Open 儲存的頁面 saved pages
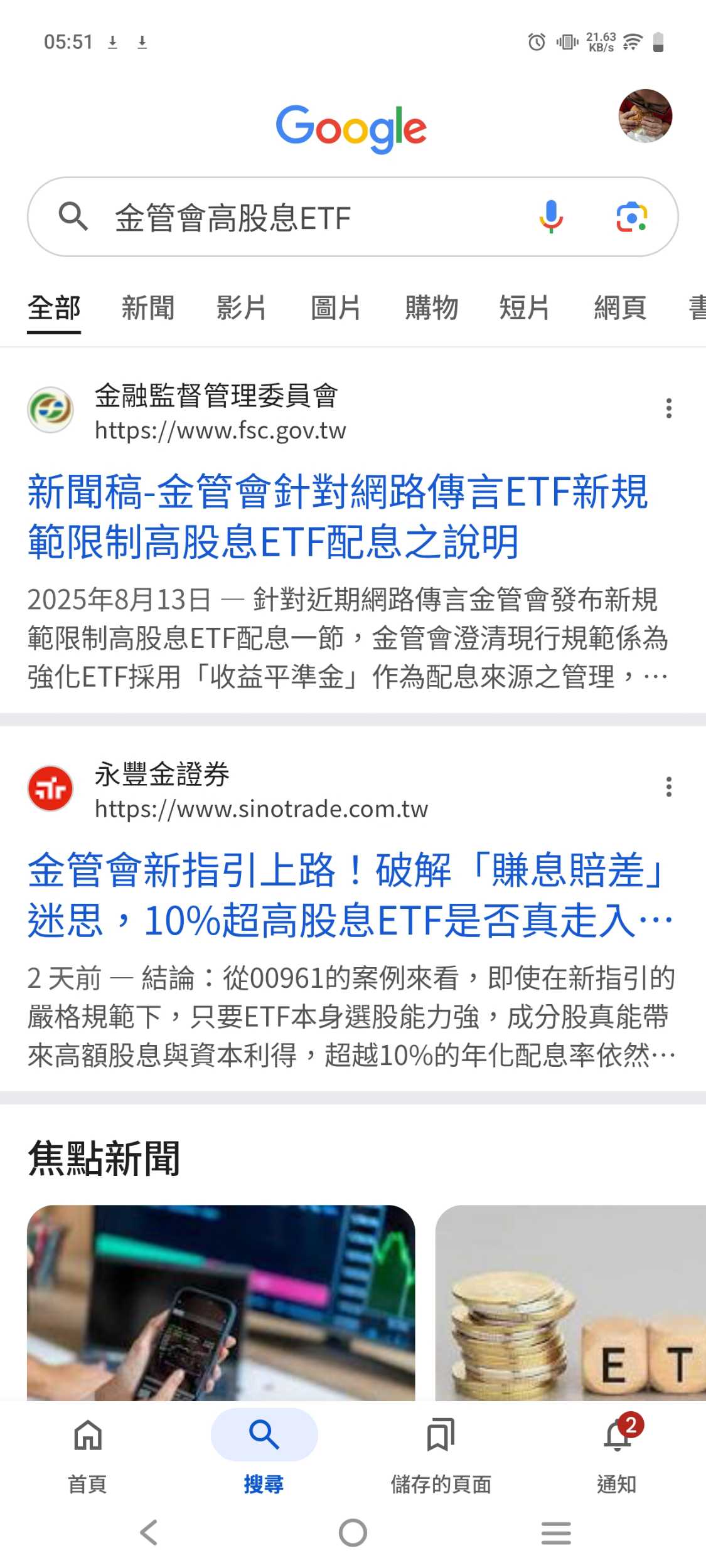Viewport: 706px width, 1568px height. [441, 1449]
